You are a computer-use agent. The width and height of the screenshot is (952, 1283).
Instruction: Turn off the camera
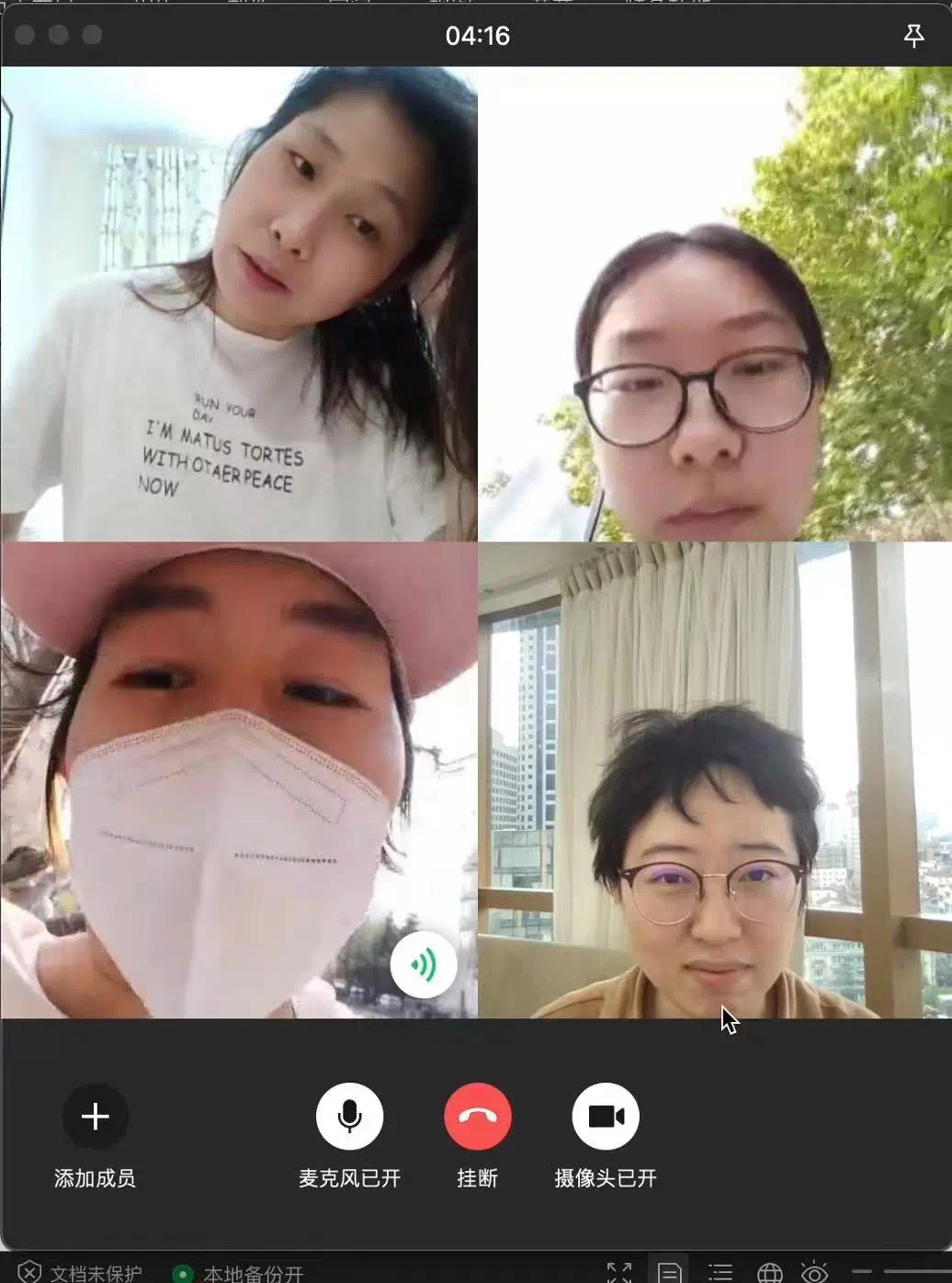tap(605, 1117)
